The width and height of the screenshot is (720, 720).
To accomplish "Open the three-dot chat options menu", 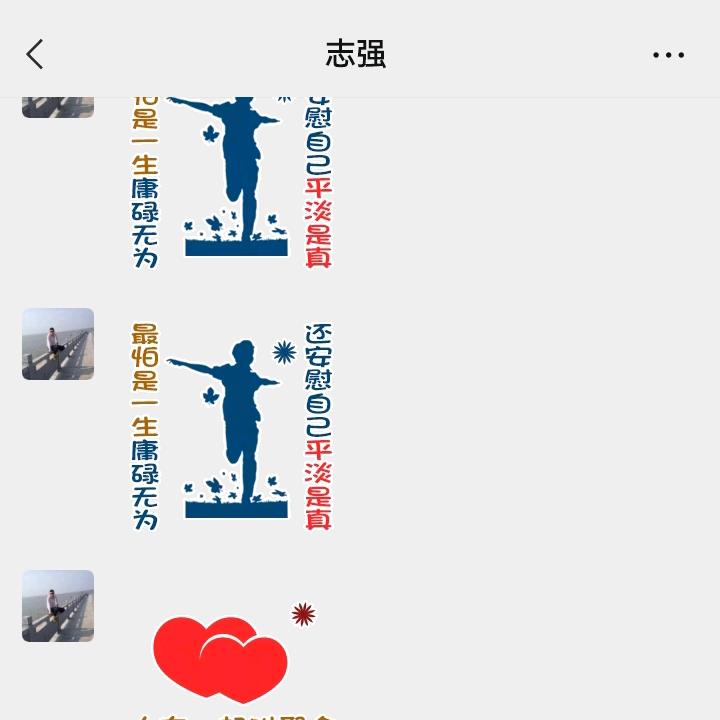I will (x=668, y=55).
